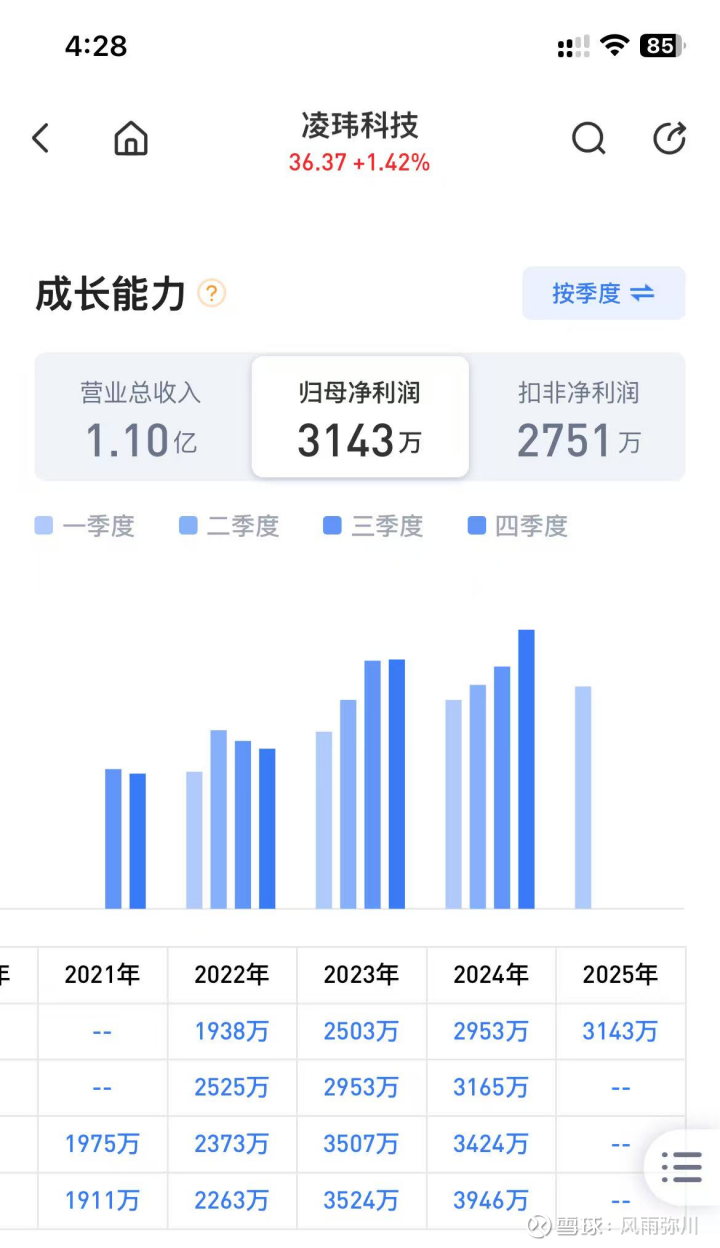Screen dimensions: 720x1248
Task: Open the help icon beside 成长能力
Action: point(212,294)
